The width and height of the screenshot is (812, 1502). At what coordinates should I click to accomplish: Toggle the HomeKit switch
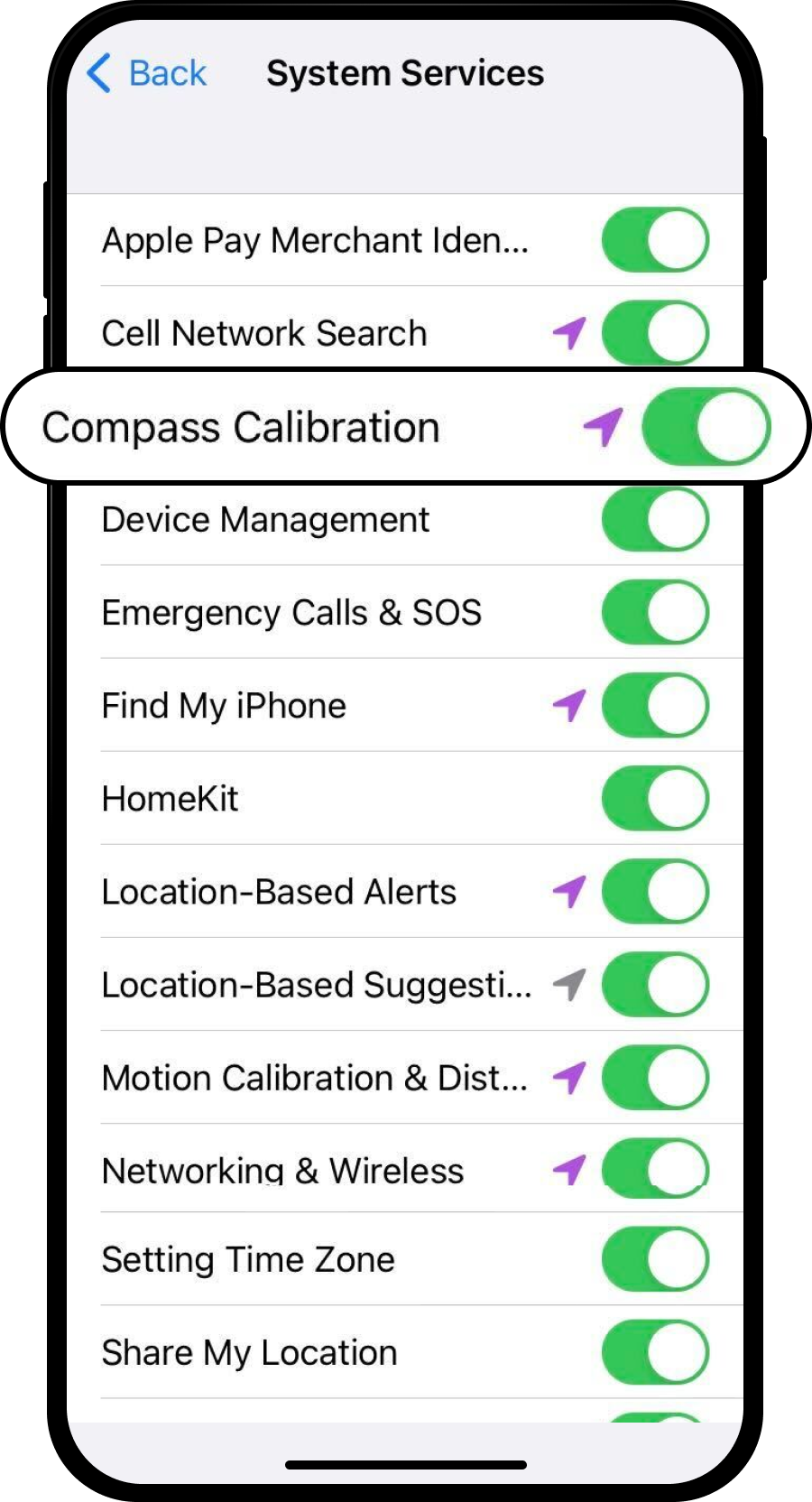[x=655, y=798]
